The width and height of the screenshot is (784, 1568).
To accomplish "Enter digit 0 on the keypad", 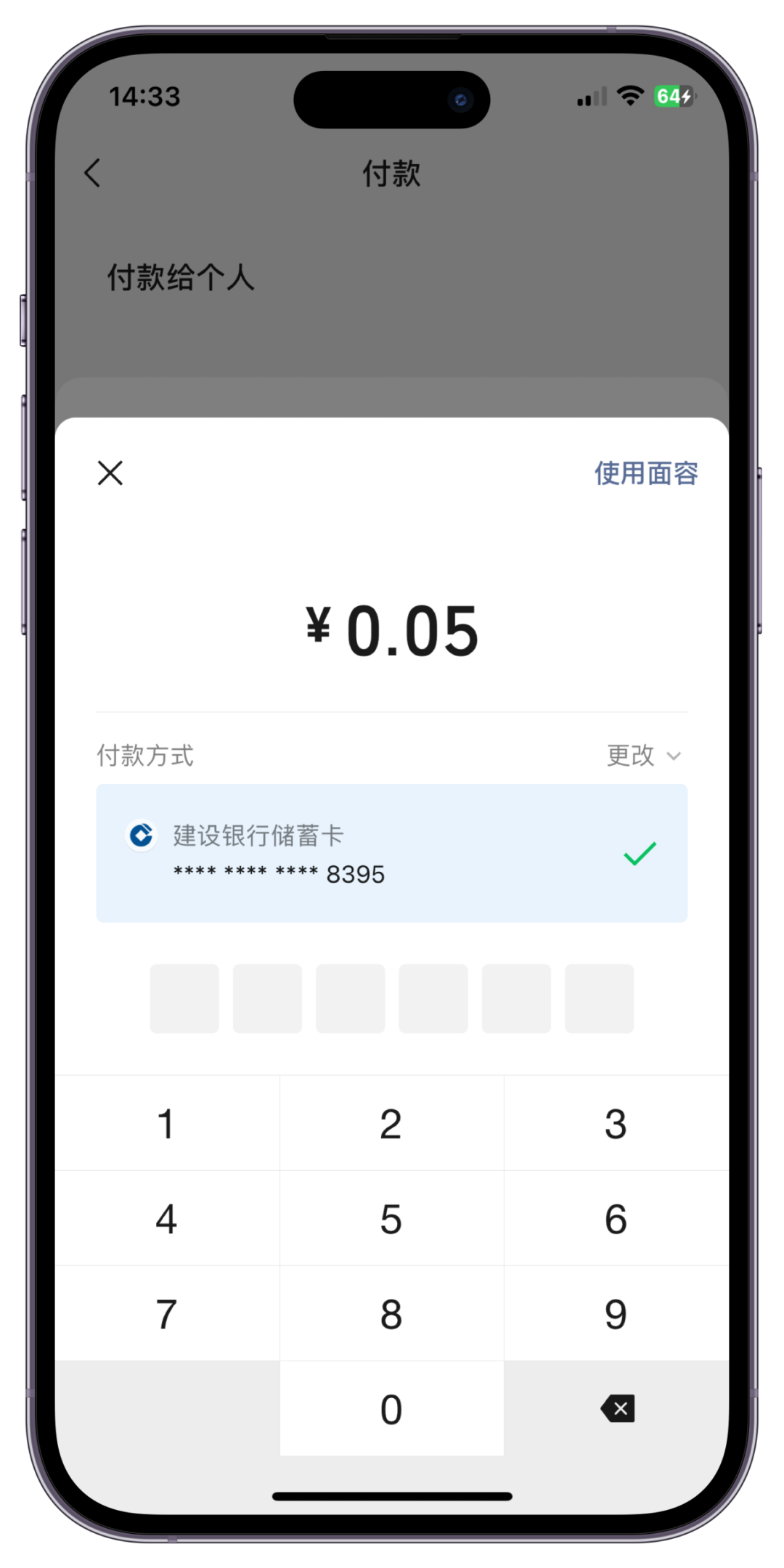I will [391, 1409].
